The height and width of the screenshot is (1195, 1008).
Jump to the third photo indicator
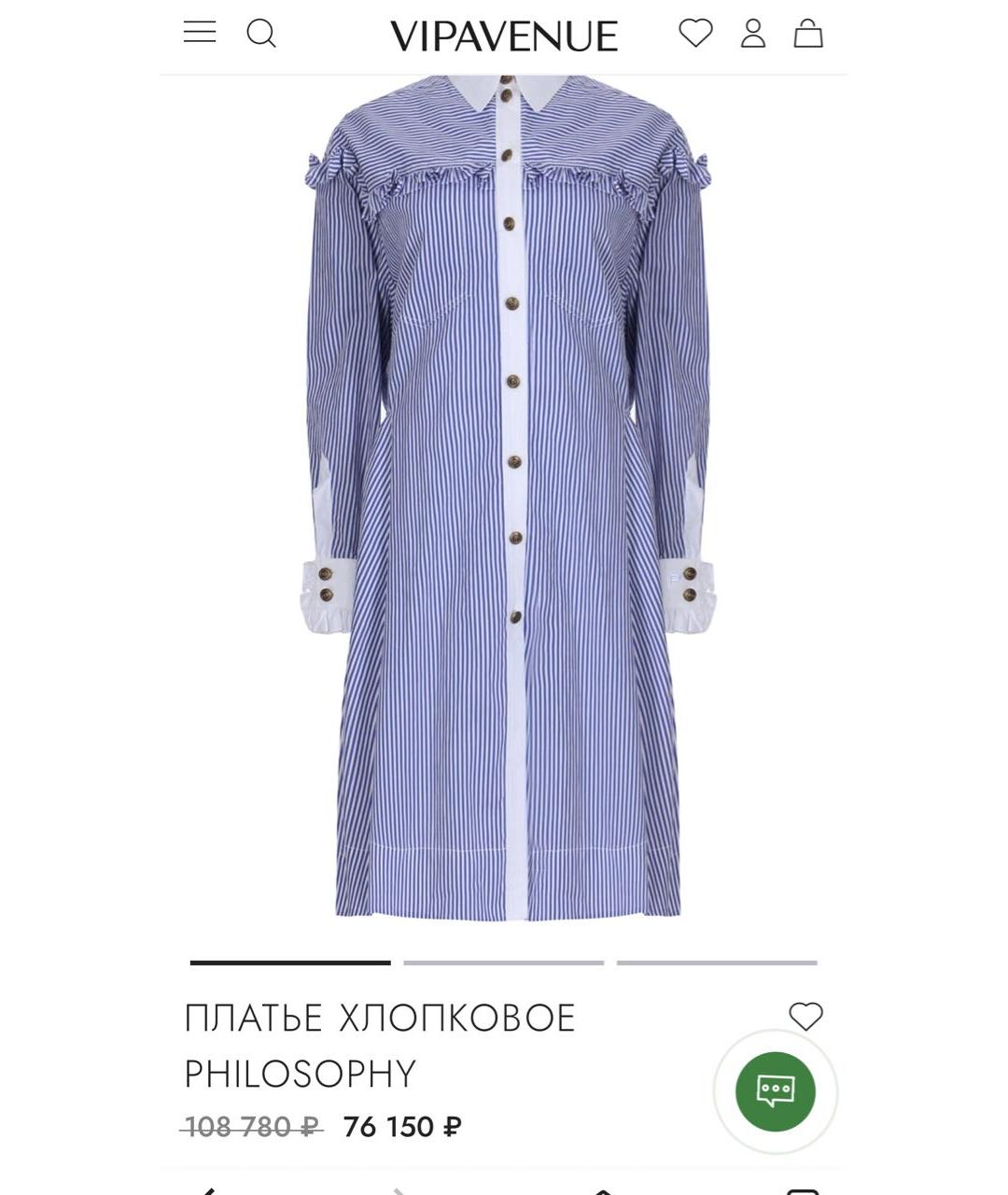717,963
